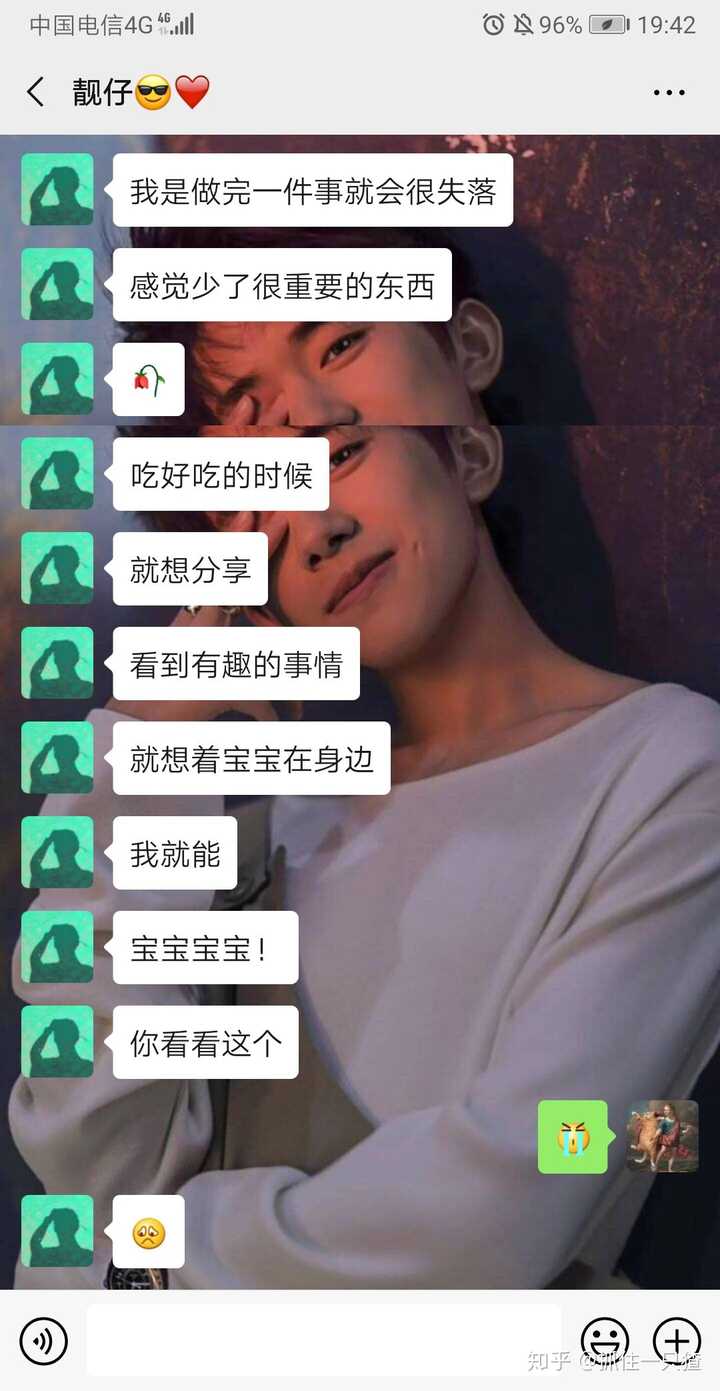This screenshot has width=720, height=1391.
Task: Open the plus attachment menu
Action: point(677,1340)
